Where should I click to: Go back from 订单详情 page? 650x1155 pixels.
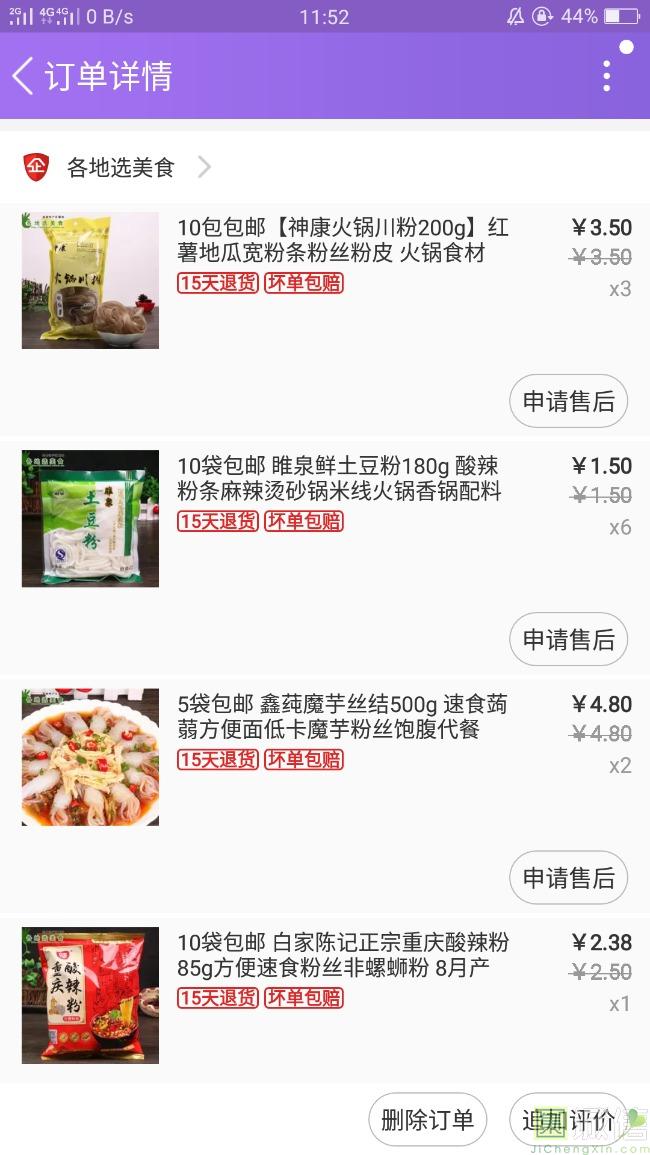pyautogui.click(x=24, y=76)
